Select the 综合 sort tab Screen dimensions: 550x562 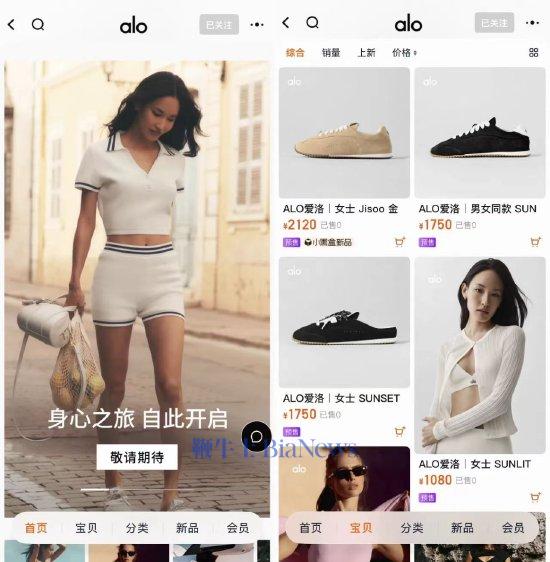[x=295, y=53]
